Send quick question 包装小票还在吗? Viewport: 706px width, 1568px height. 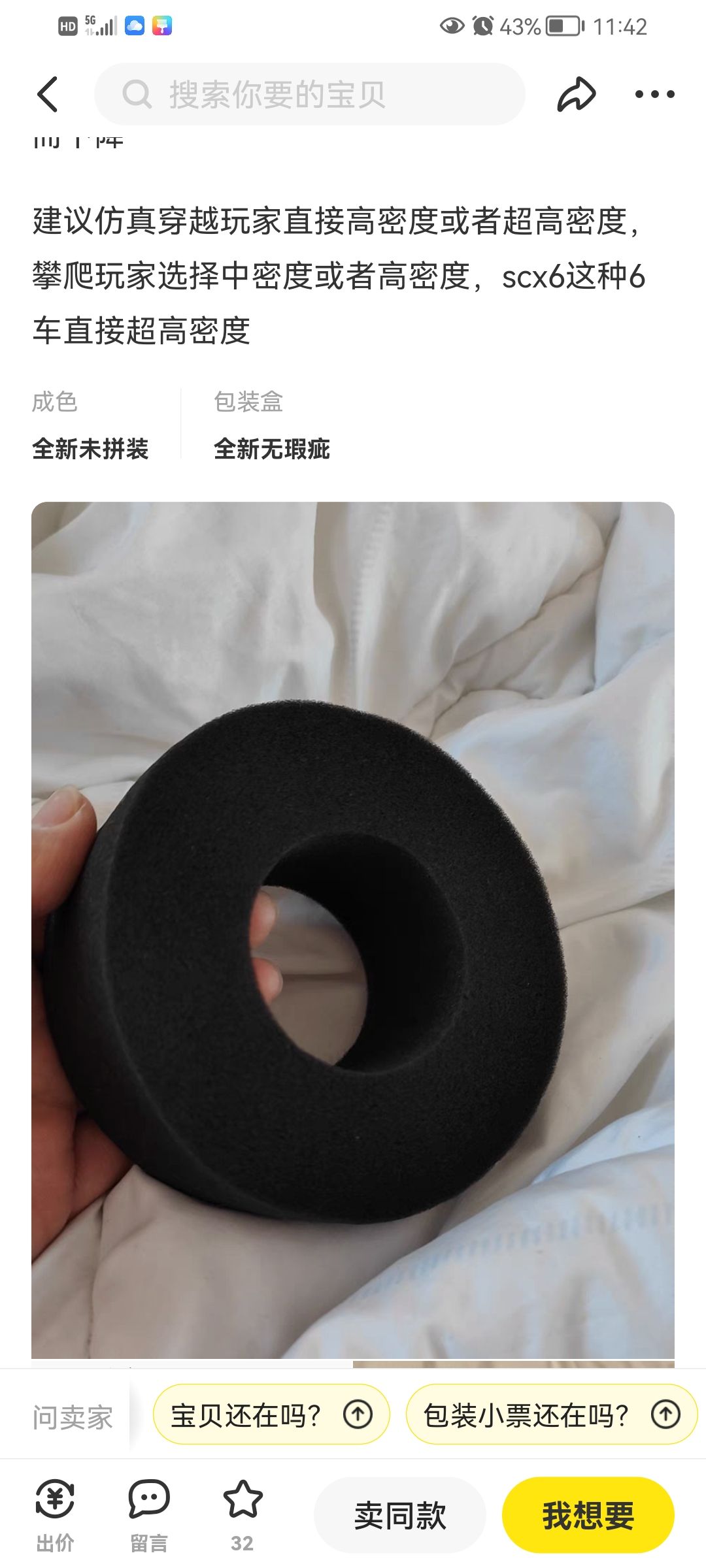[x=551, y=1416]
